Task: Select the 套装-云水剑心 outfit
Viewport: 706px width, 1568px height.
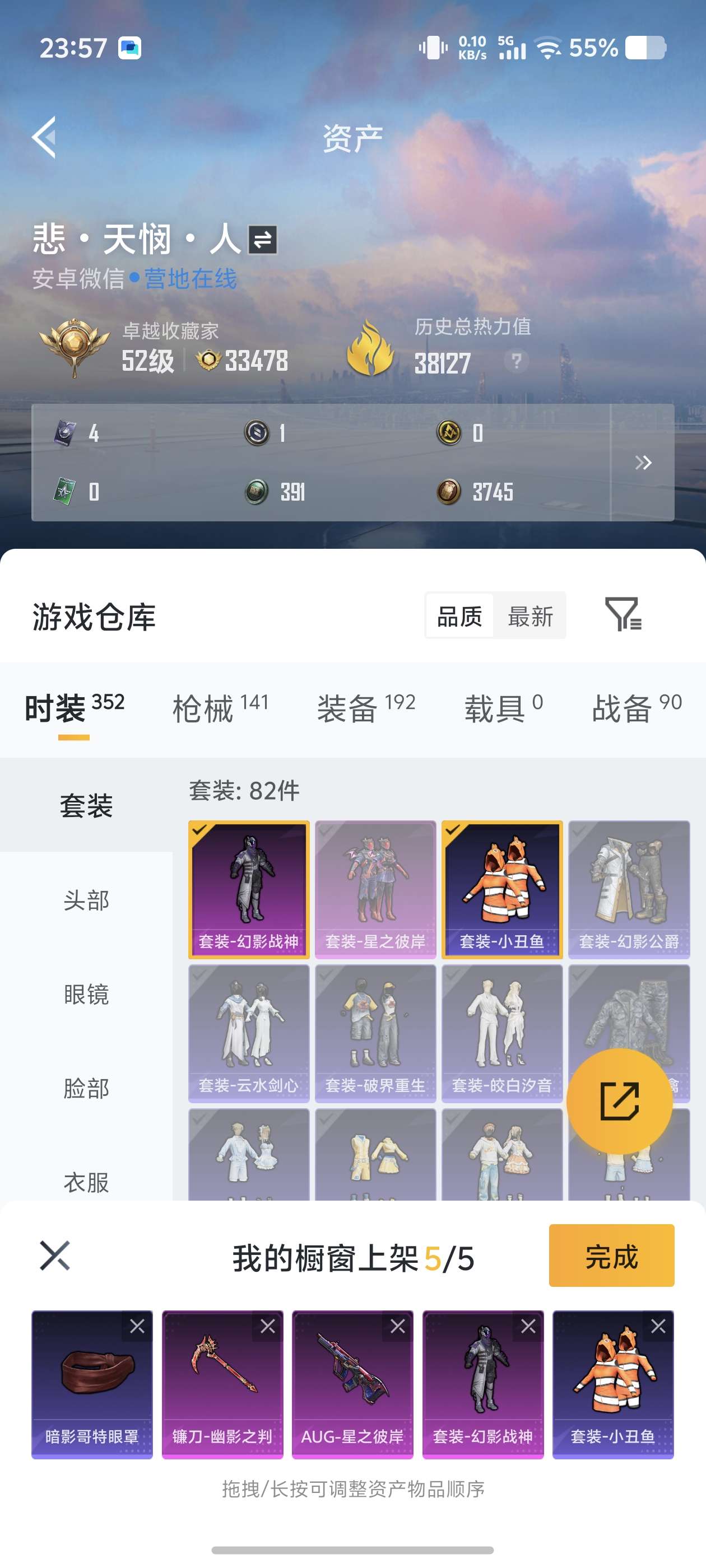Action: coord(249,1033)
